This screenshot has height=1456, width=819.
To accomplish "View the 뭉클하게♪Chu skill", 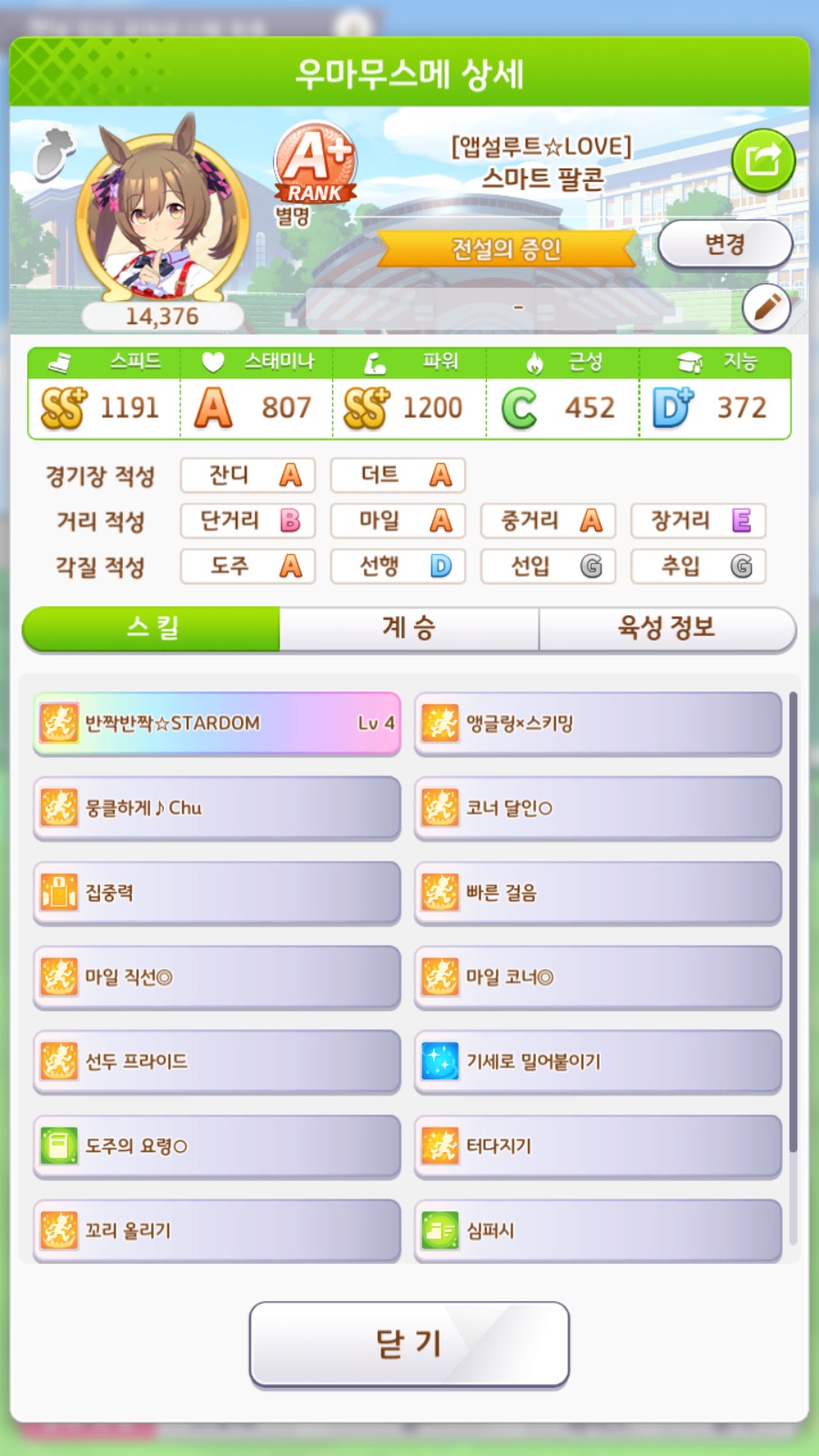I will pos(217,808).
